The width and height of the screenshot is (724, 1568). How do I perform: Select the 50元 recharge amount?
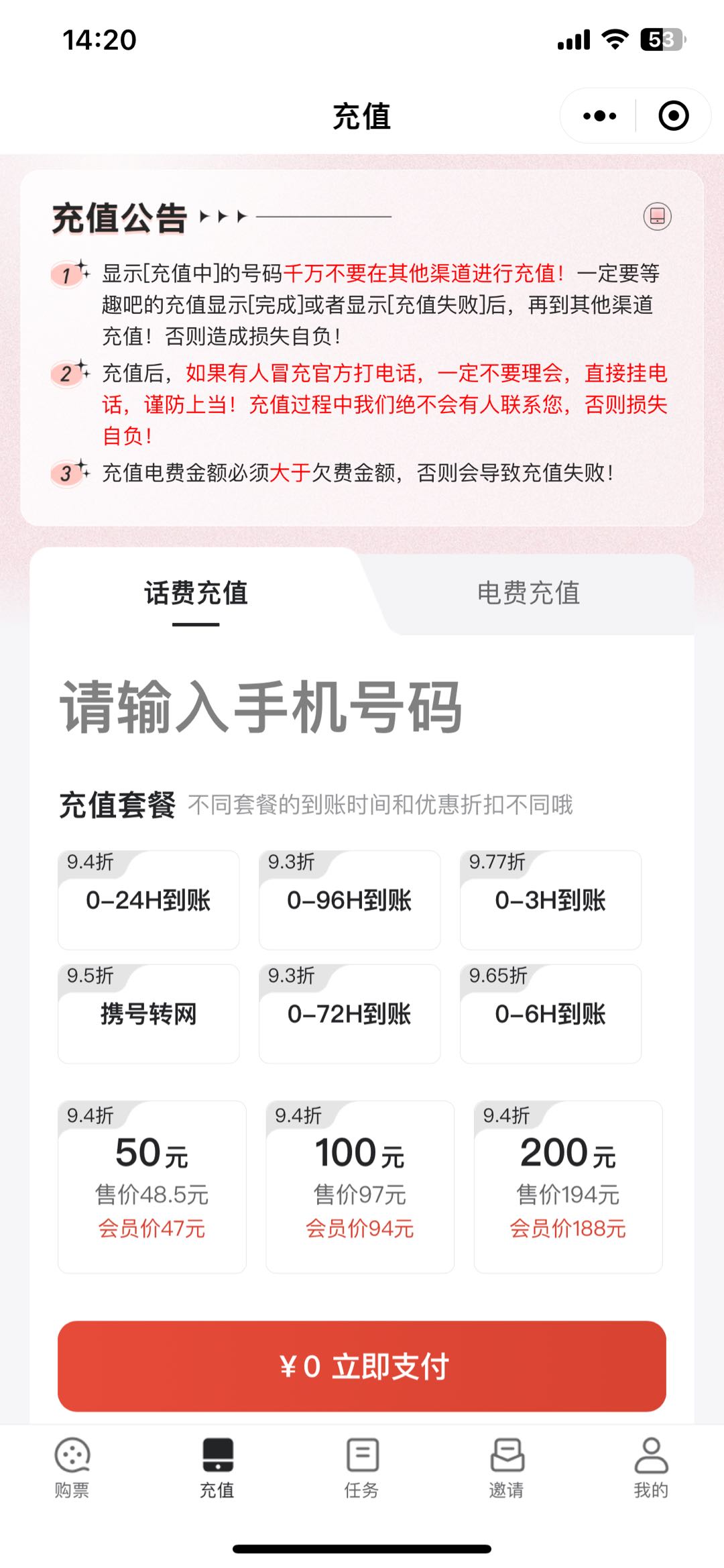click(x=152, y=1186)
